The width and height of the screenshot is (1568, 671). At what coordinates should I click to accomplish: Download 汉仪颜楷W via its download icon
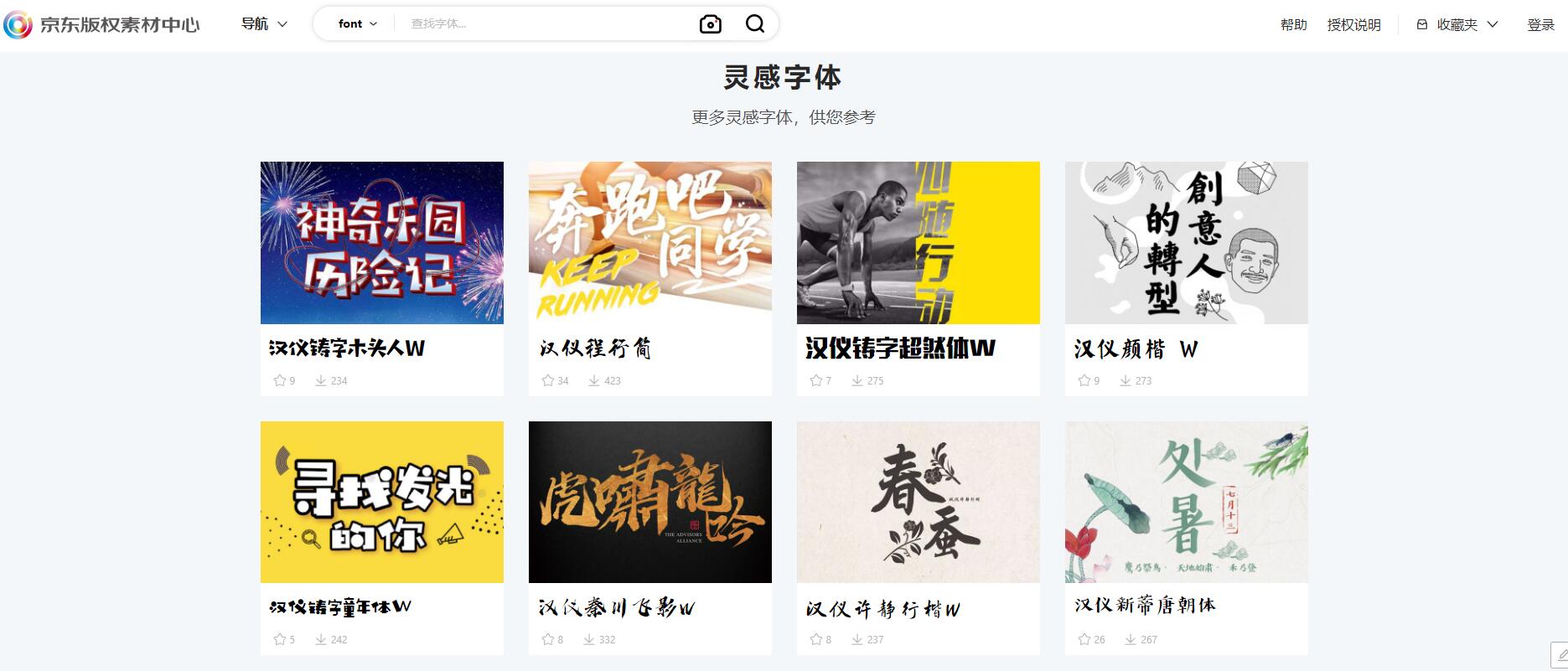tap(1126, 380)
